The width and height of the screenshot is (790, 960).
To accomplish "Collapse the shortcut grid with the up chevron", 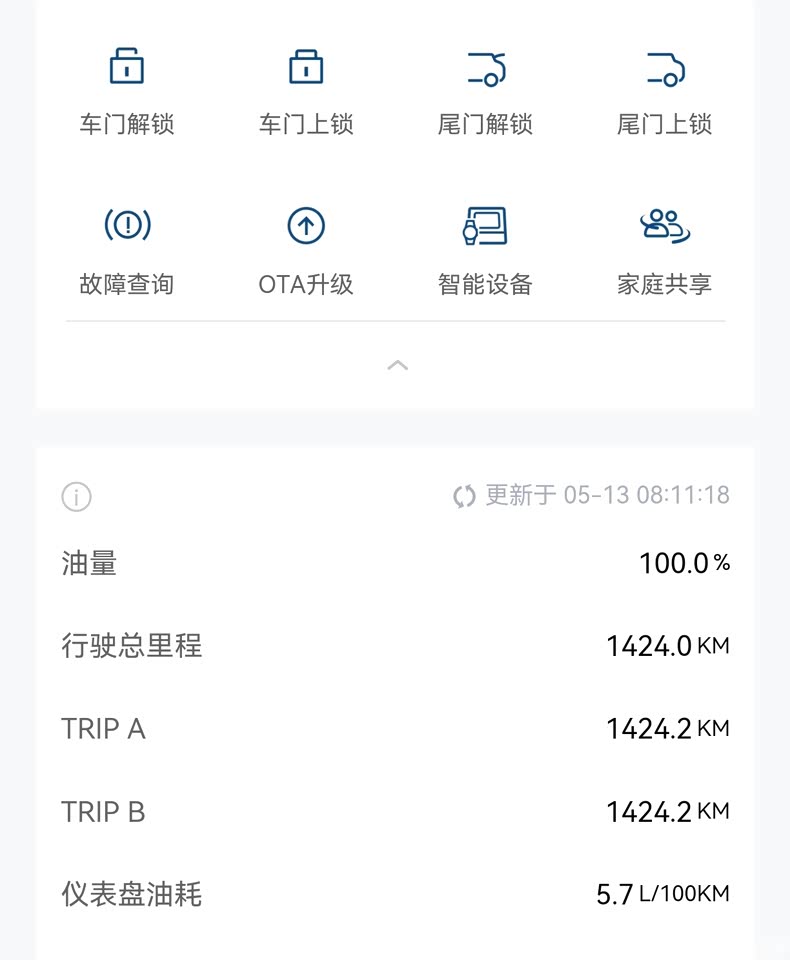I will pyautogui.click(x=397, y=365).
